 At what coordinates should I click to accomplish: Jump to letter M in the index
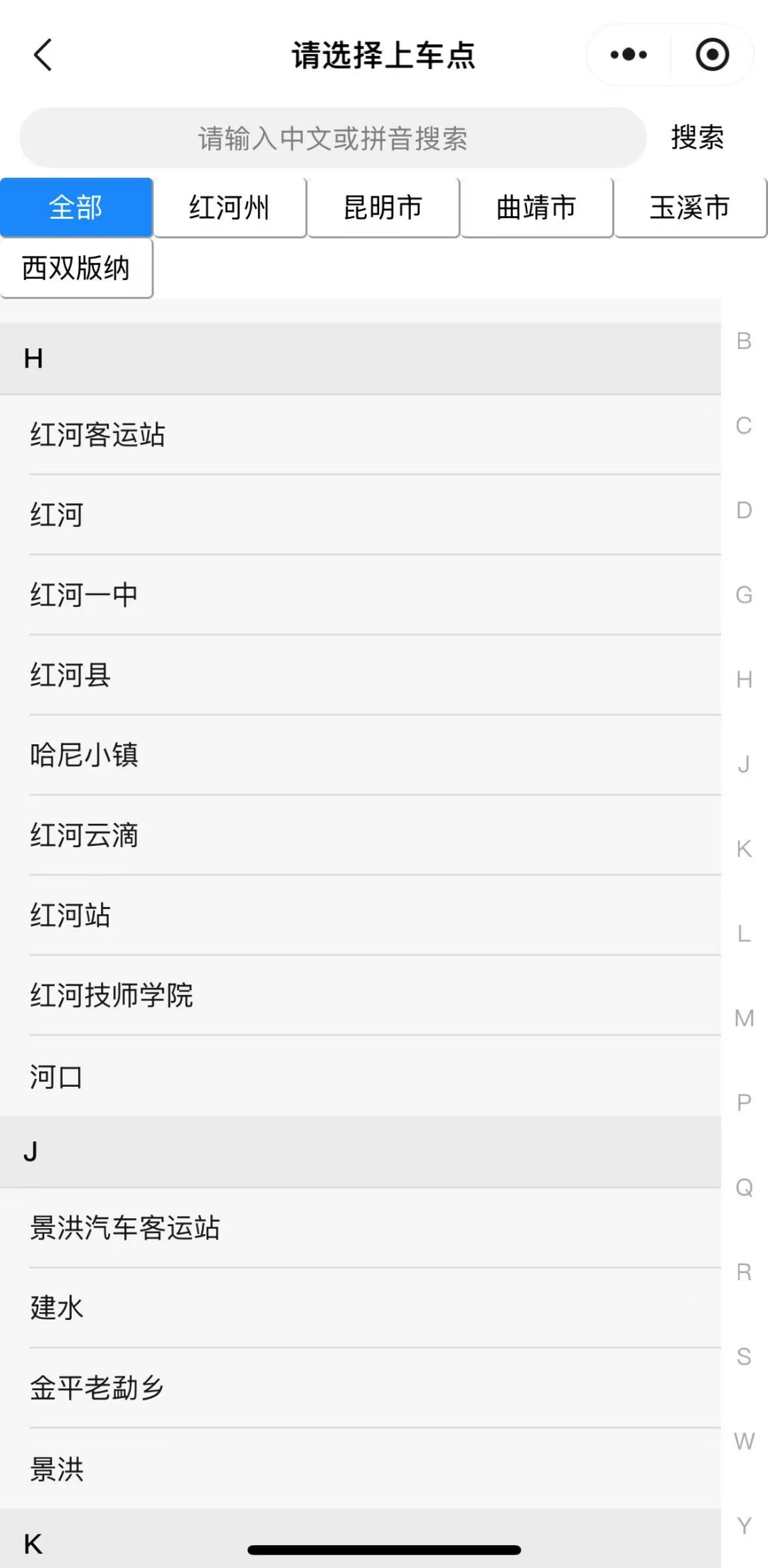744,1018
